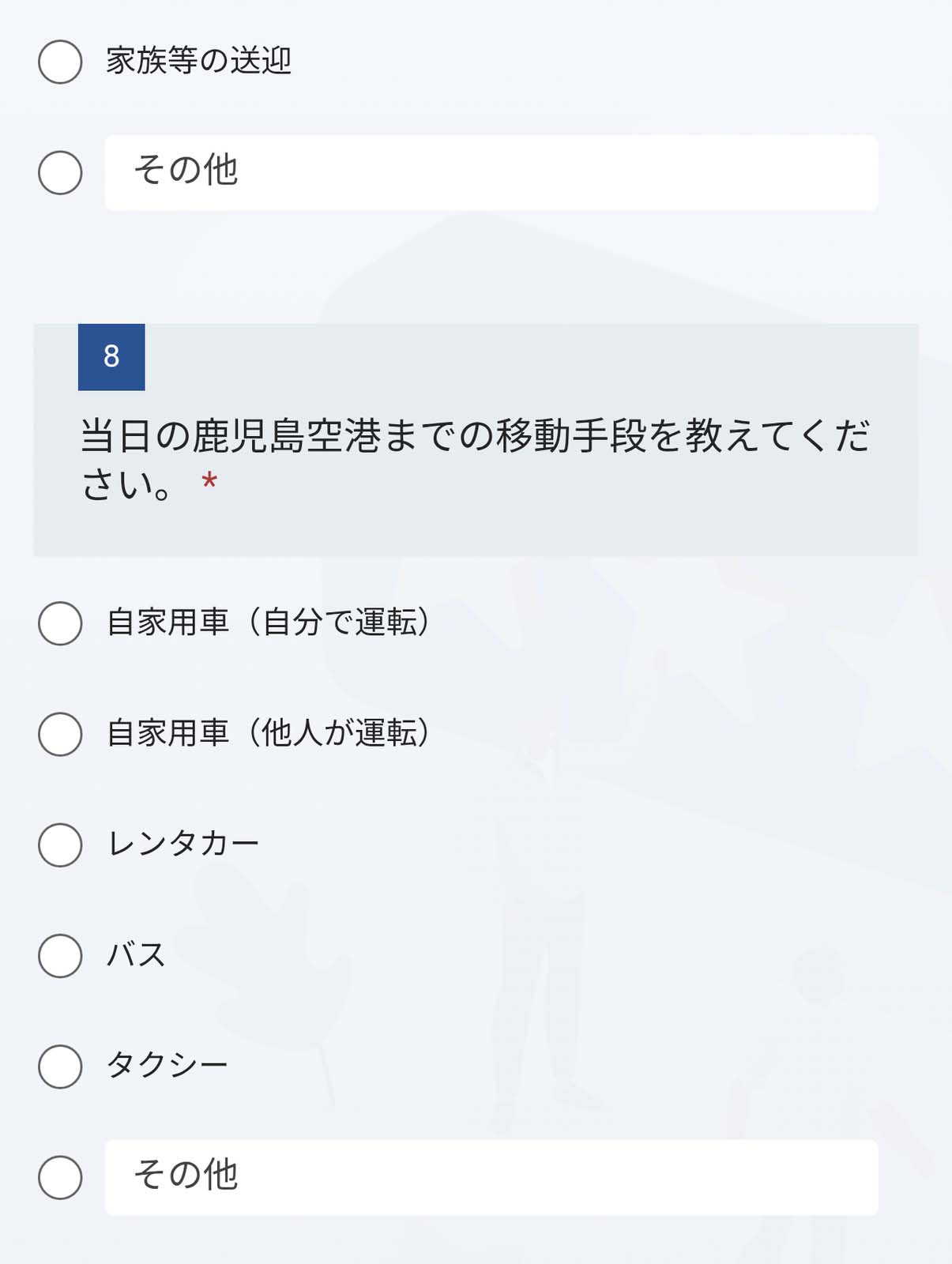Select タクシー as your transport option

(59, 1066)
